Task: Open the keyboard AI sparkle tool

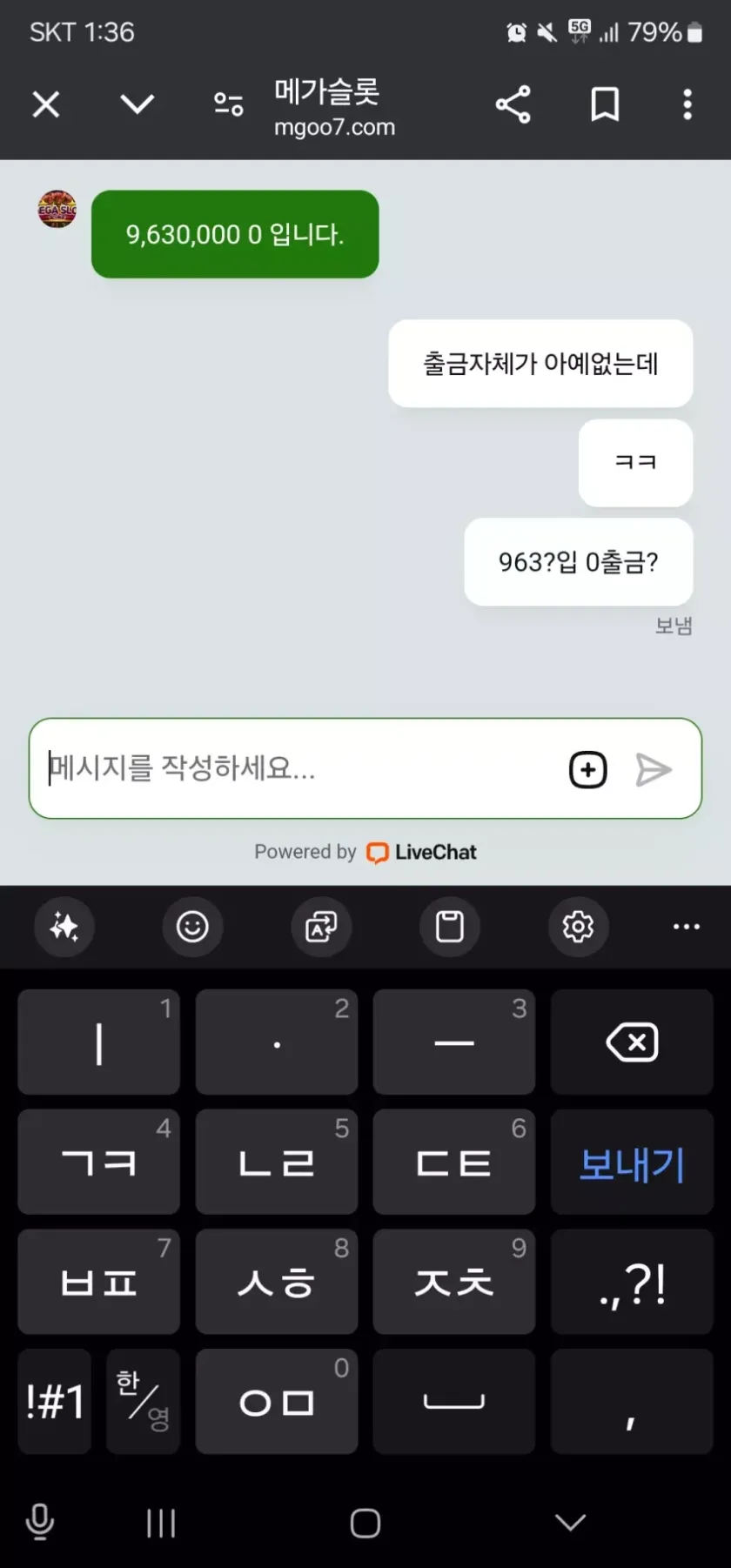Action: [x=64, y=927]
